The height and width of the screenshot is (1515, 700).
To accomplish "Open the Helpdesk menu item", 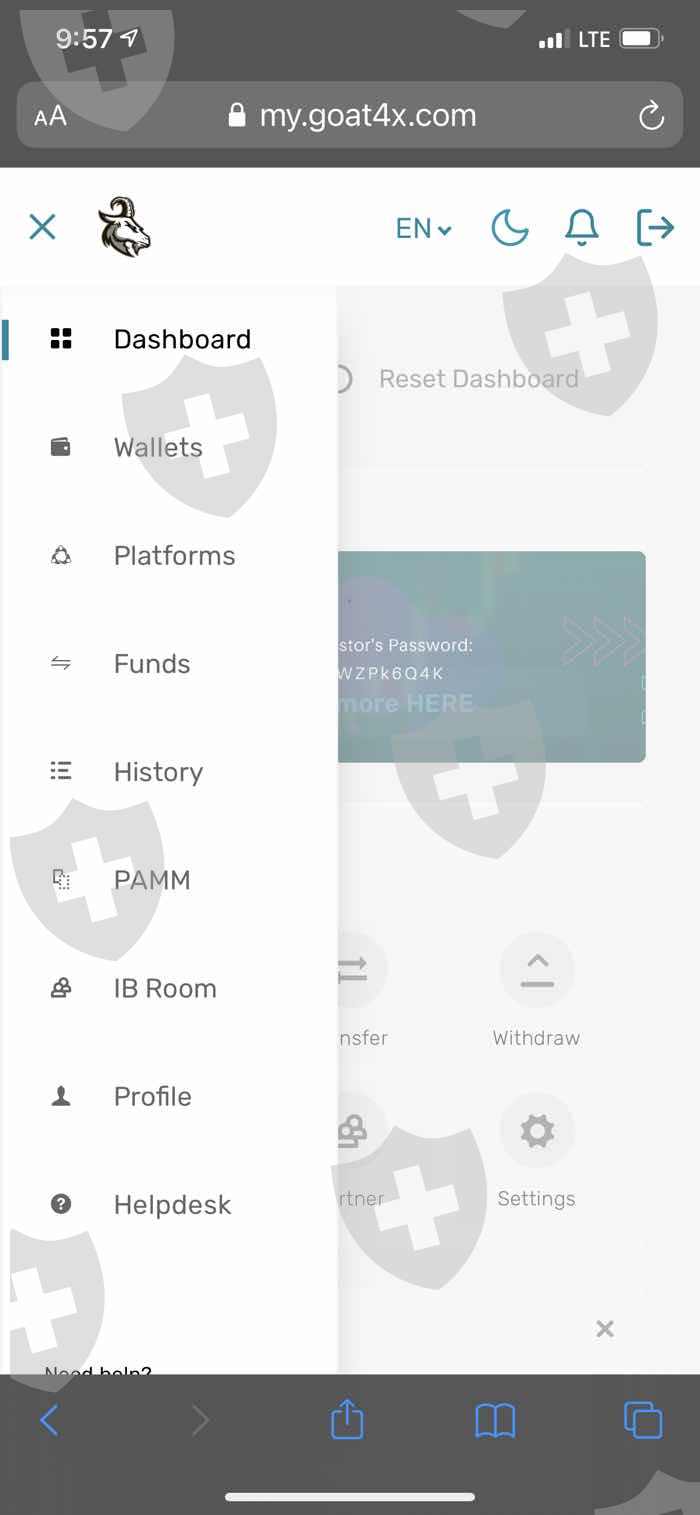I will (169, 1204).
